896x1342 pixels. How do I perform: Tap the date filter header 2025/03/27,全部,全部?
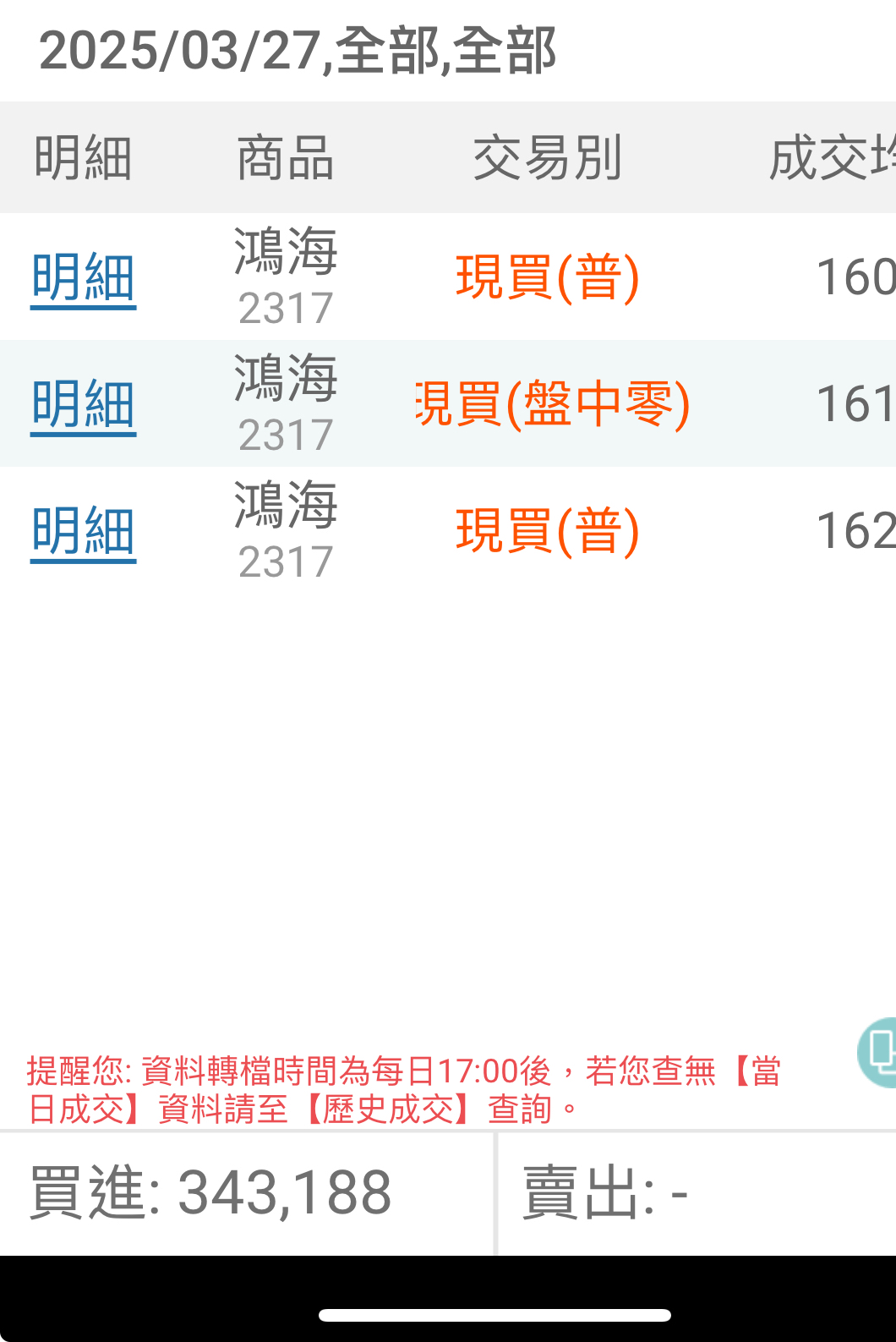click(298, 51)
